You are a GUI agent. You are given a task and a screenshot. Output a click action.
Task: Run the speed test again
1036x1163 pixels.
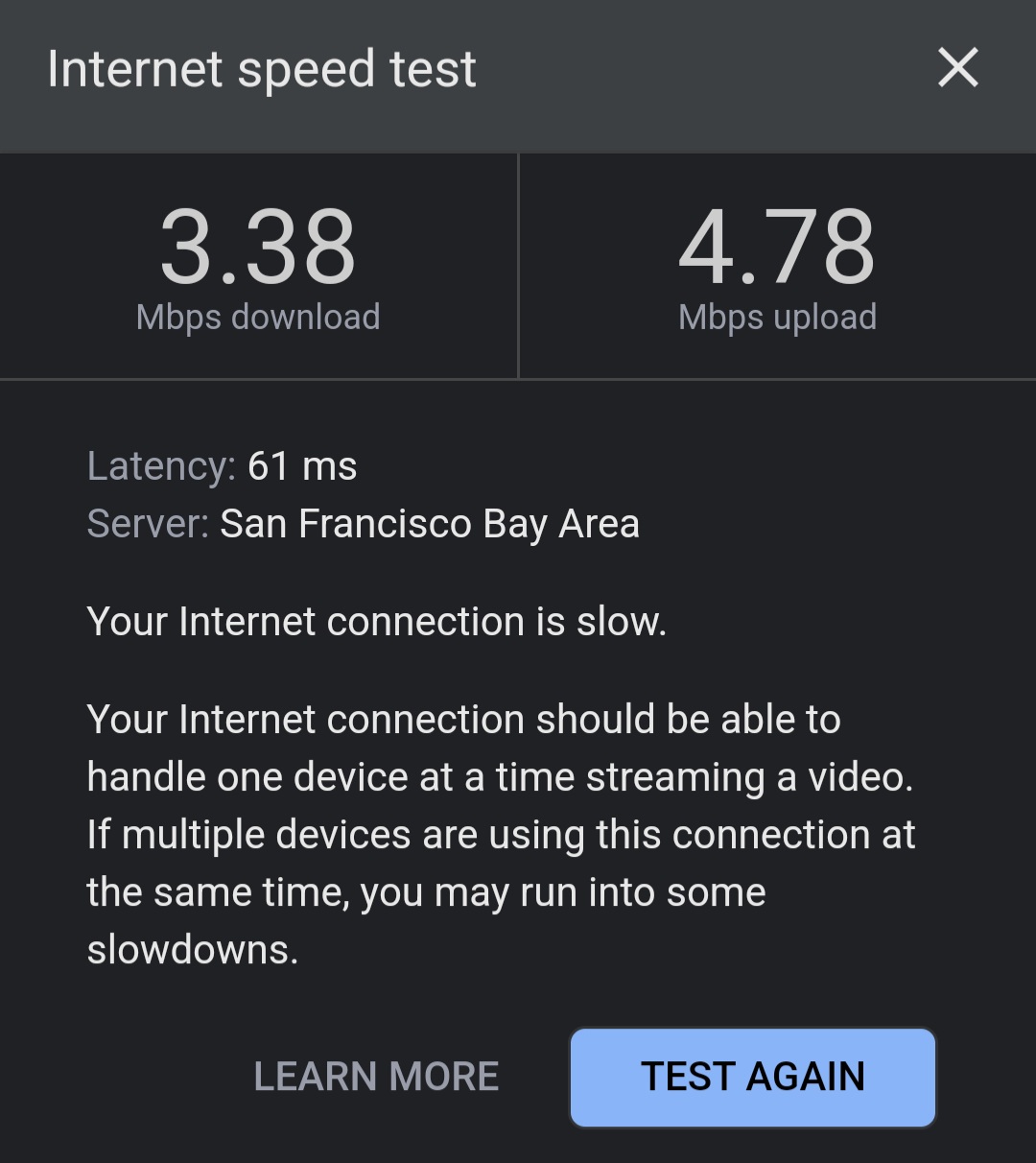pyautogui.click(x=752, y=1077)
